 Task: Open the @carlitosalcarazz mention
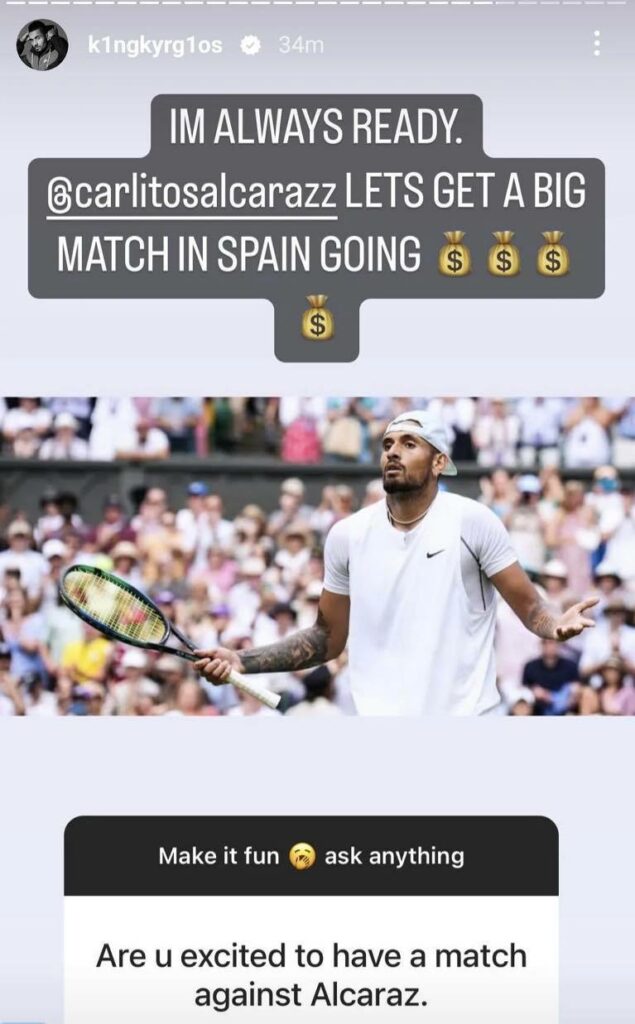point(191,193)
